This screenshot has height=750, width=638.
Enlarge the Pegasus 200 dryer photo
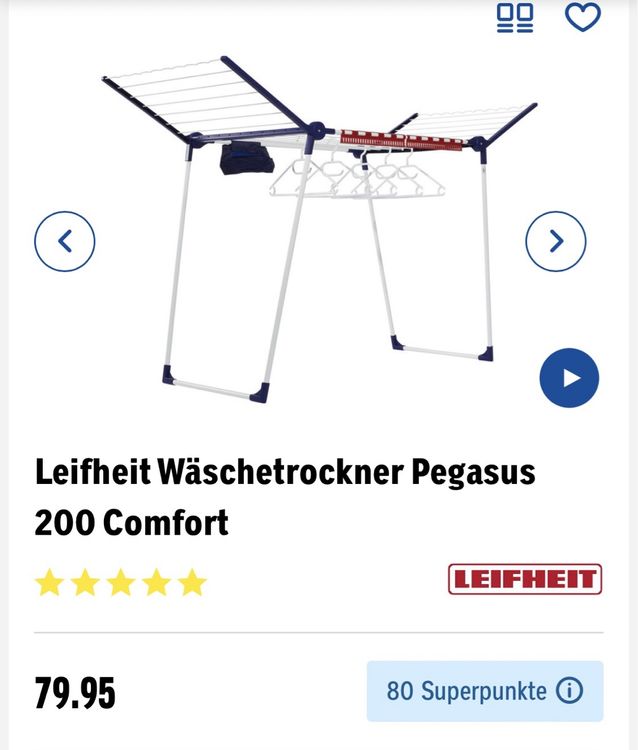pos(319,229)
